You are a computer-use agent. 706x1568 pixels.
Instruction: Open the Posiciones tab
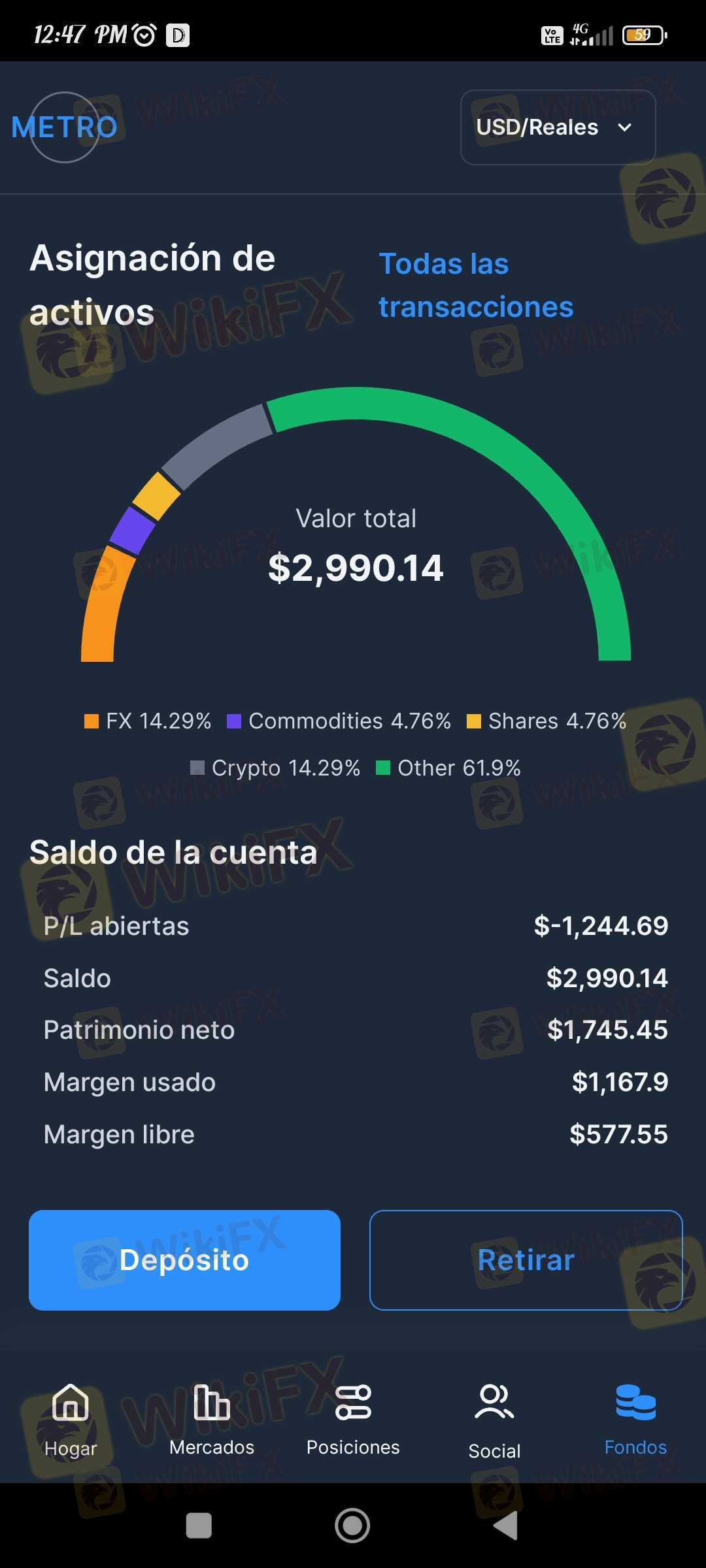[x=353, y=1420]
